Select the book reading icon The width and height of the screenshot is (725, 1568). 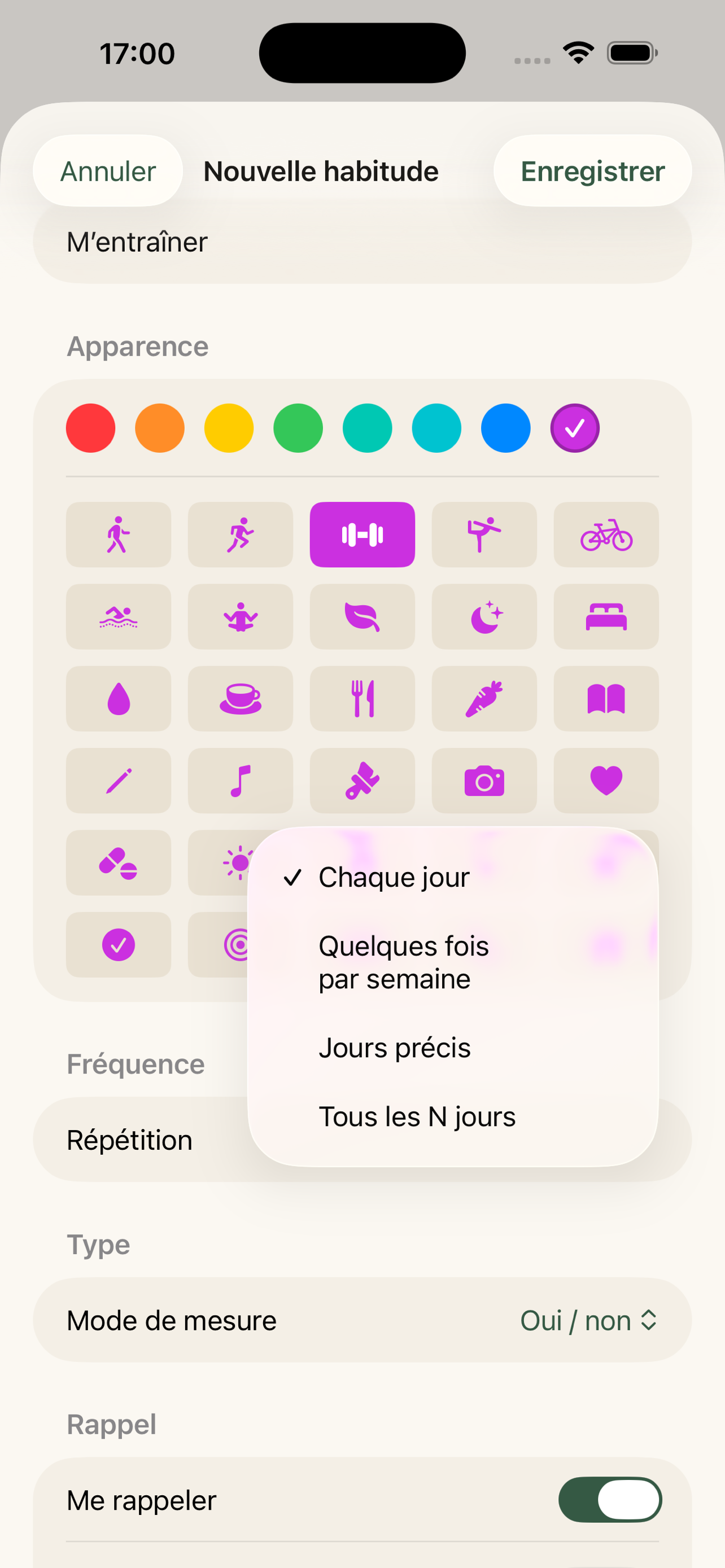pyautogui.click(x=606, y=699)
